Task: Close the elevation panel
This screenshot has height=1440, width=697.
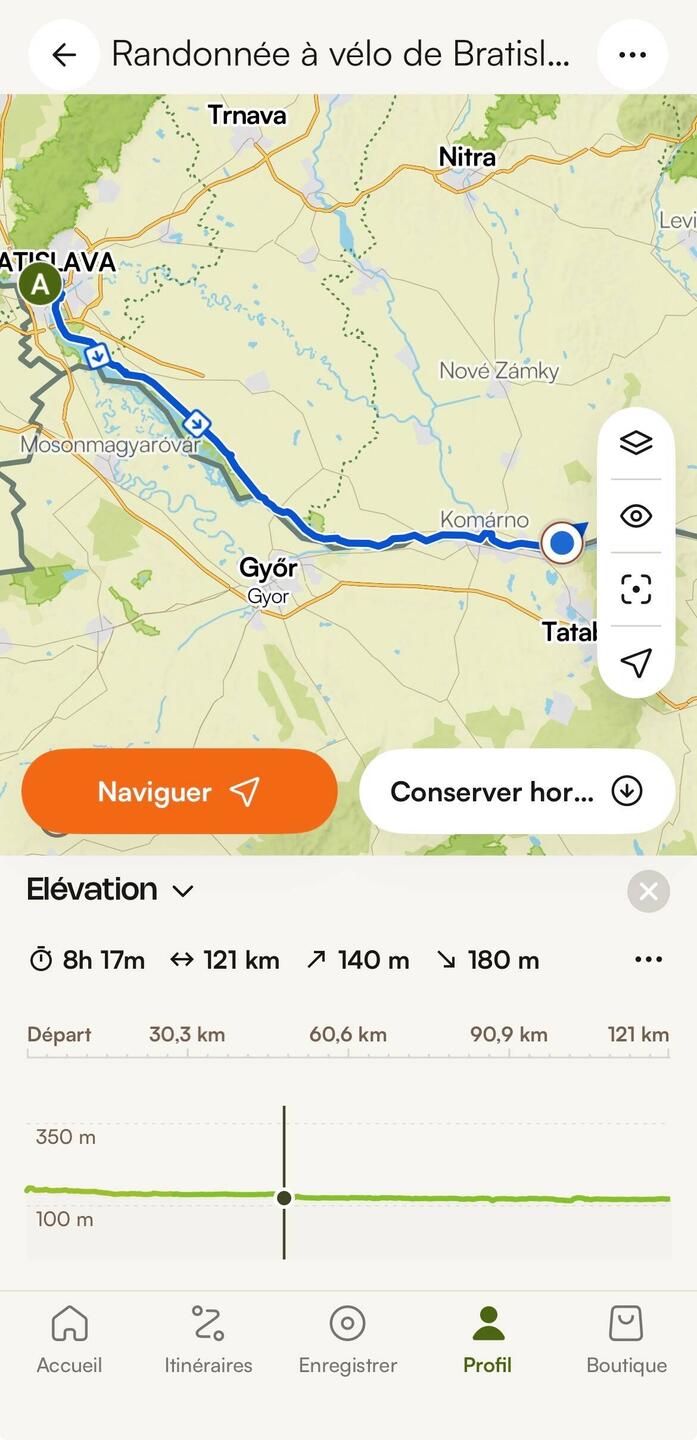Action: click(x=648, y=891)
